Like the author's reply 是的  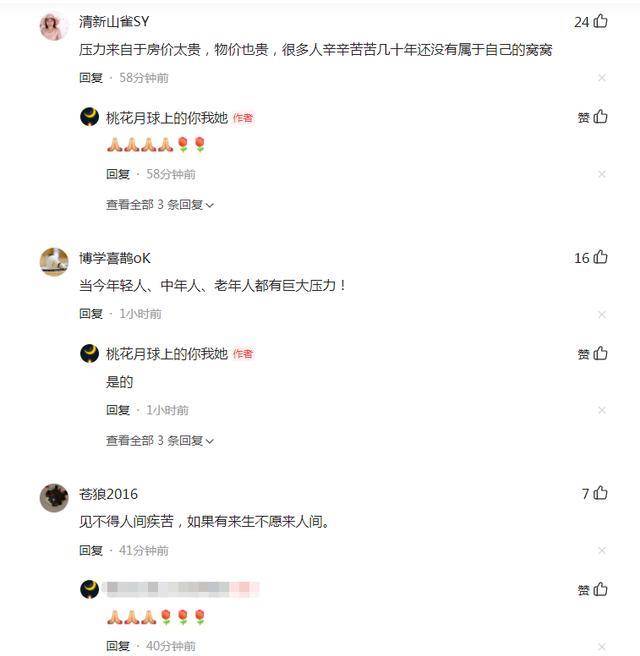point(600,354)
